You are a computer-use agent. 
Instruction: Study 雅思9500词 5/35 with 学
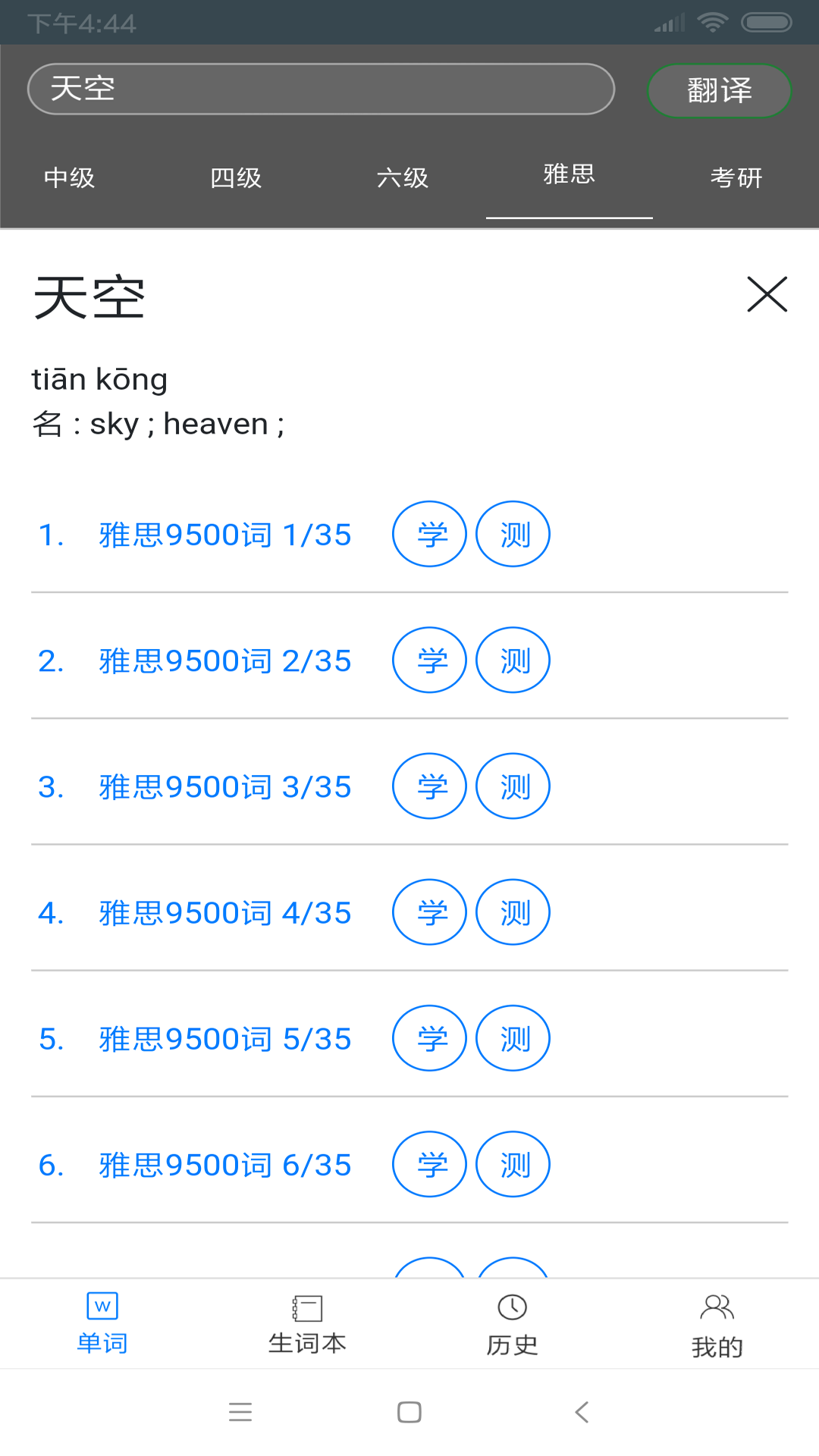tap(430, 1038)
